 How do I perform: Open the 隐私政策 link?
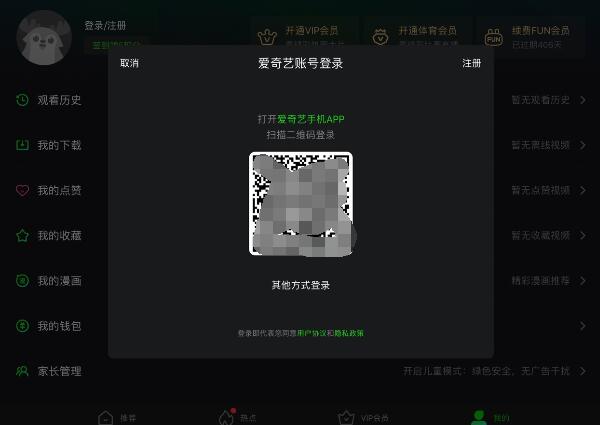[349, 333]
